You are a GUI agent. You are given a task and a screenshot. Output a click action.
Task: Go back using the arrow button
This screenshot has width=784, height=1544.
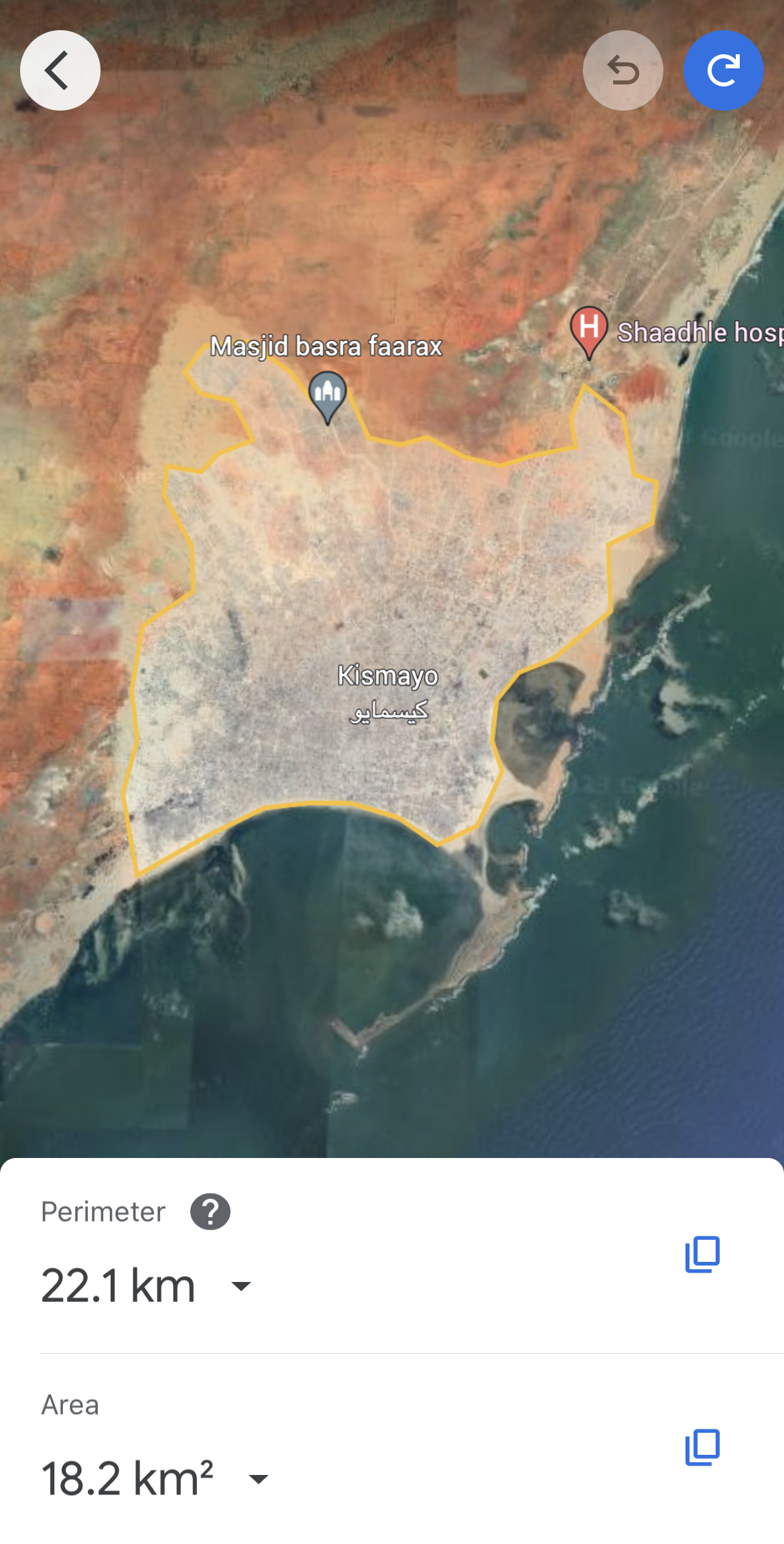coord(60,70)
